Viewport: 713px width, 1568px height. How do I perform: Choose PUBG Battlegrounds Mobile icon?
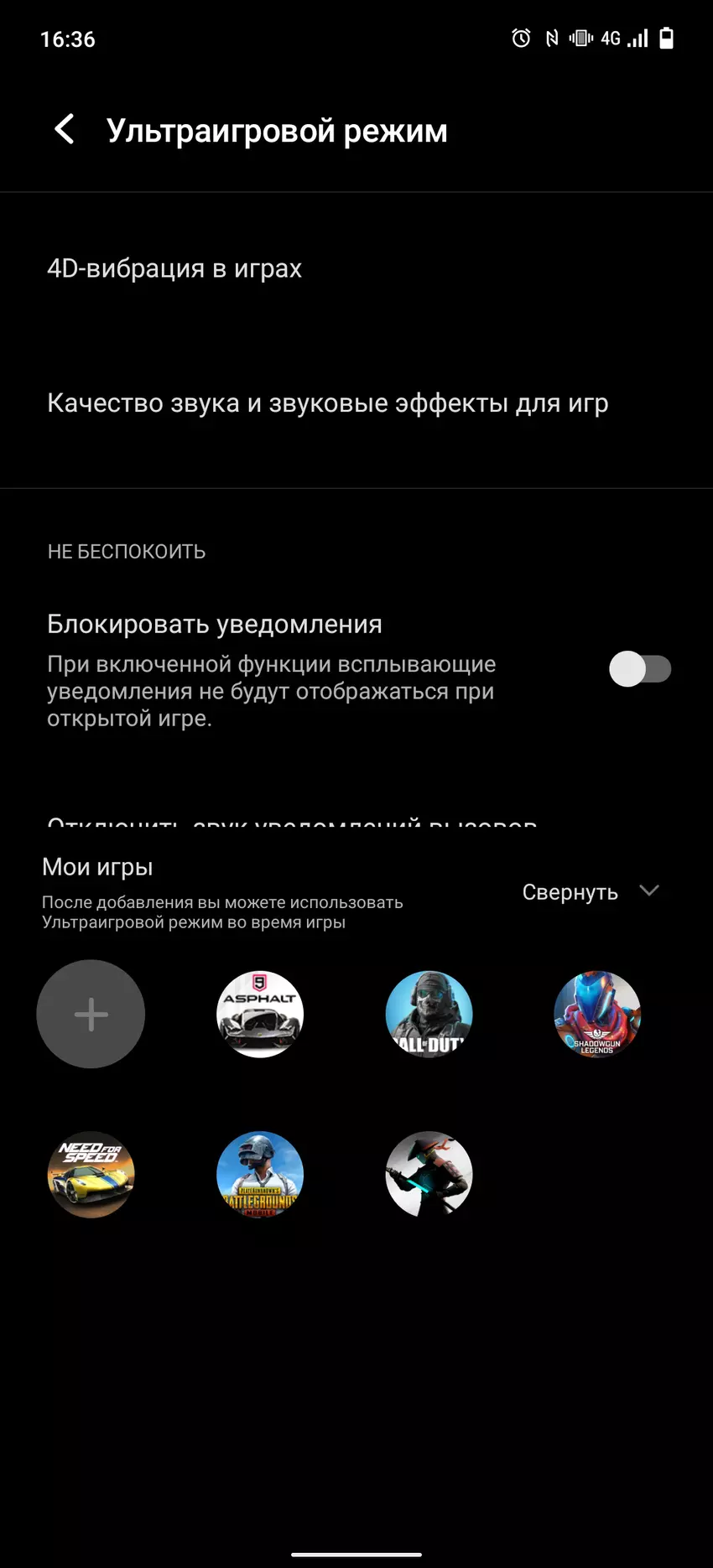pyautogui.click(x=260, y=1175)
